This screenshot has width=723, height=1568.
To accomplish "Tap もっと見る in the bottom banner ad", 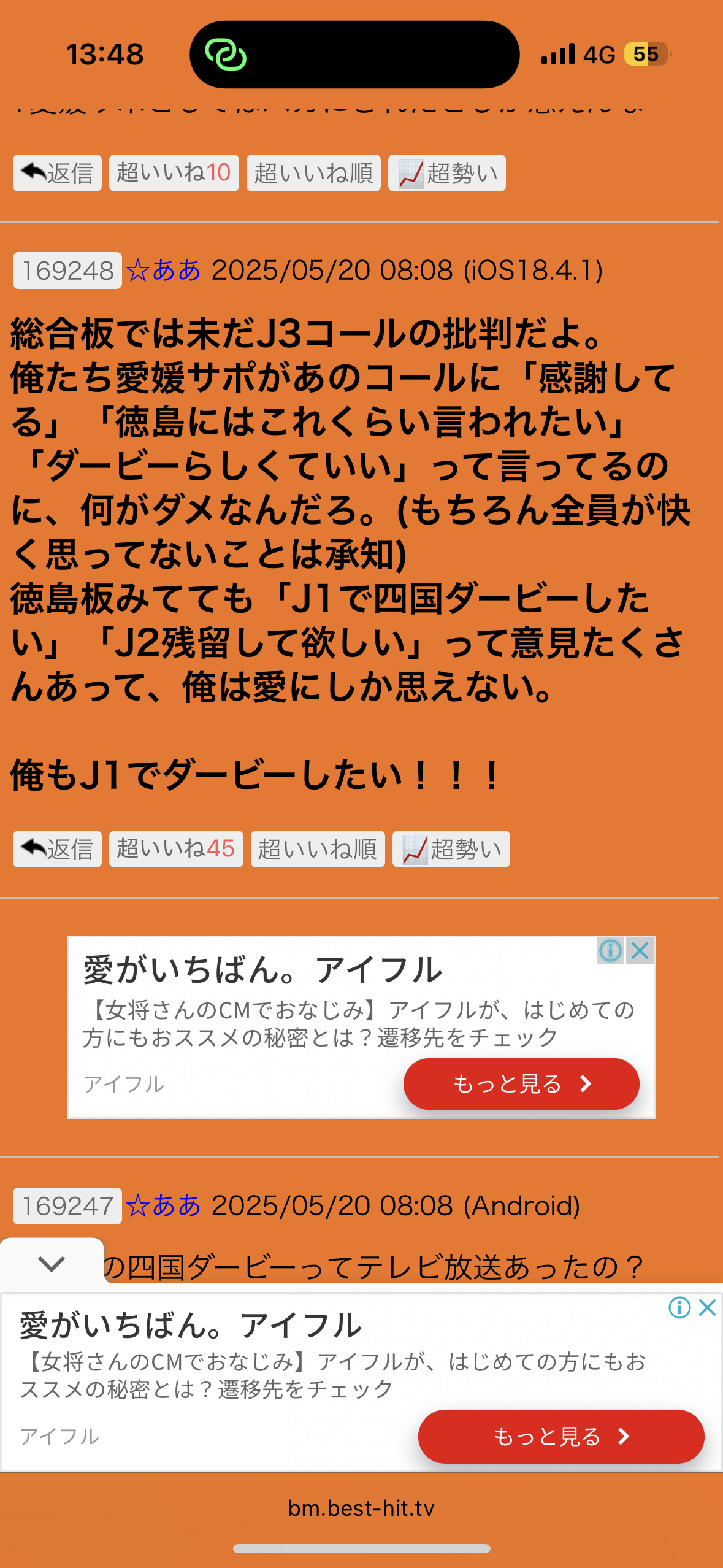I will [x=560, y=1436].
